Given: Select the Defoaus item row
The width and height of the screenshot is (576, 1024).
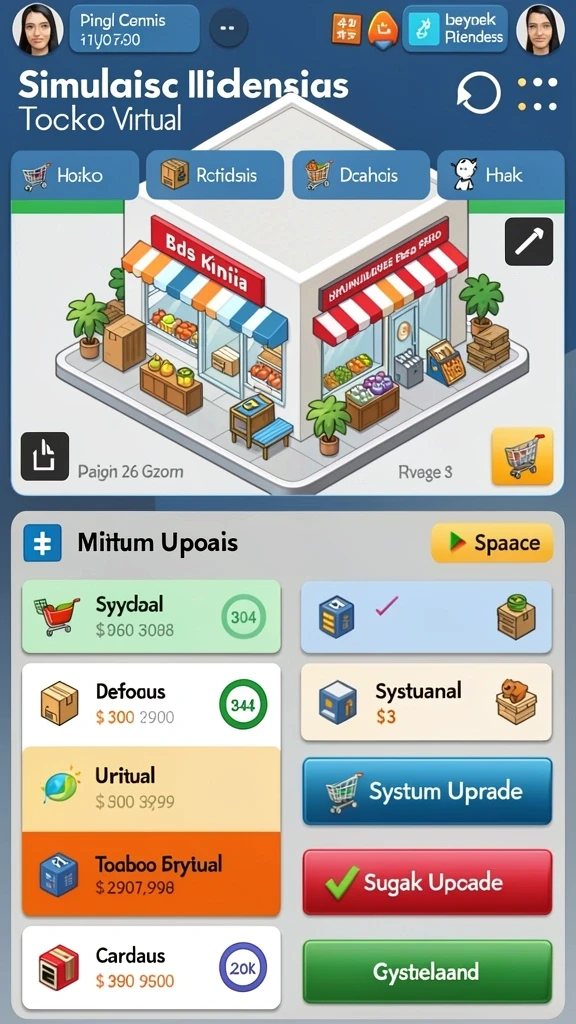Looking at the screenshot, I should coord(152,705).
